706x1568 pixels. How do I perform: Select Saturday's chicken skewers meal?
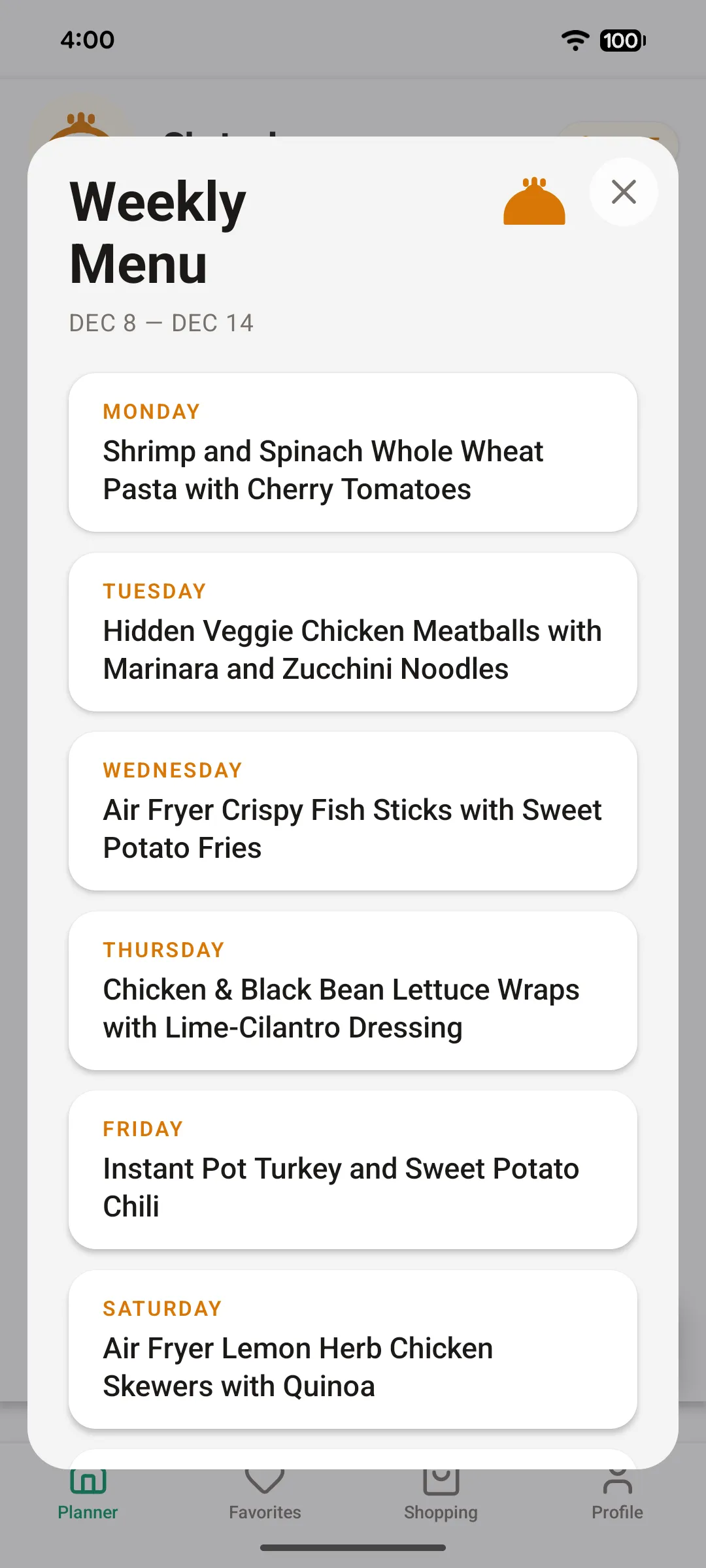[353, 1349]
